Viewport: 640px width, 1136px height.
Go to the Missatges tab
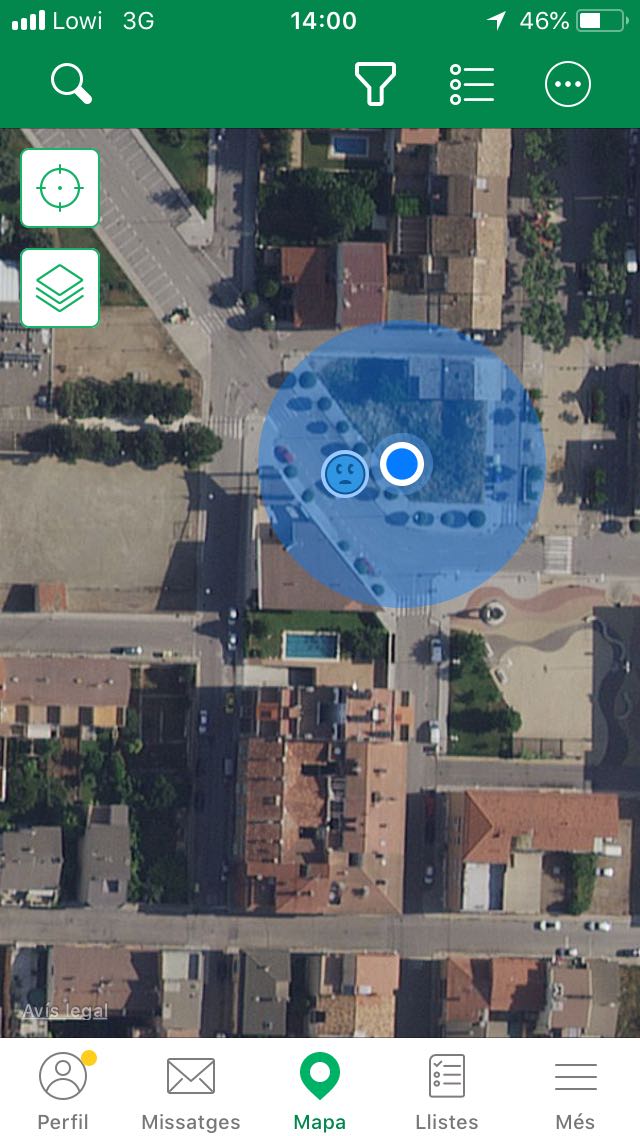click(x=191, y=1090)
